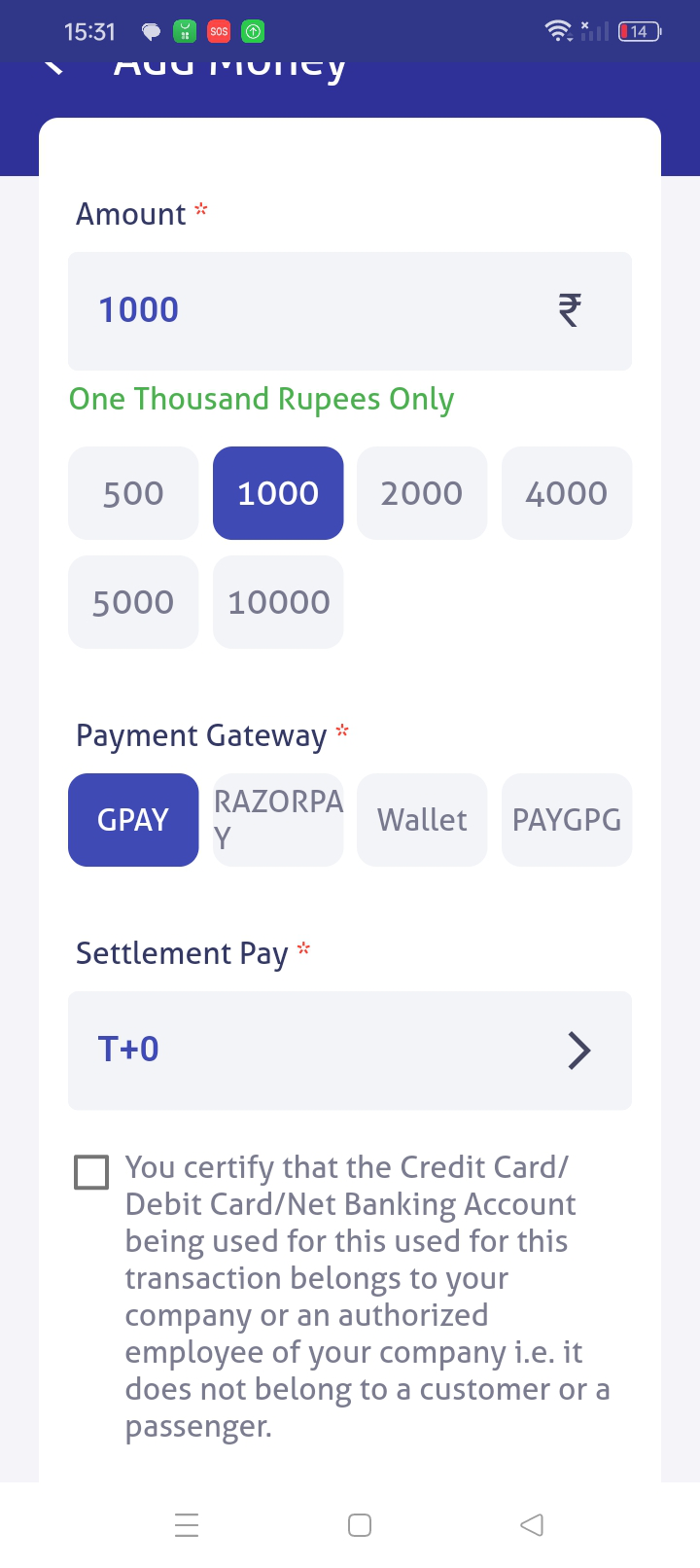The image size is (700, 1568).
Task: Choose the 5000 amount chip
Action: [133, 602]
